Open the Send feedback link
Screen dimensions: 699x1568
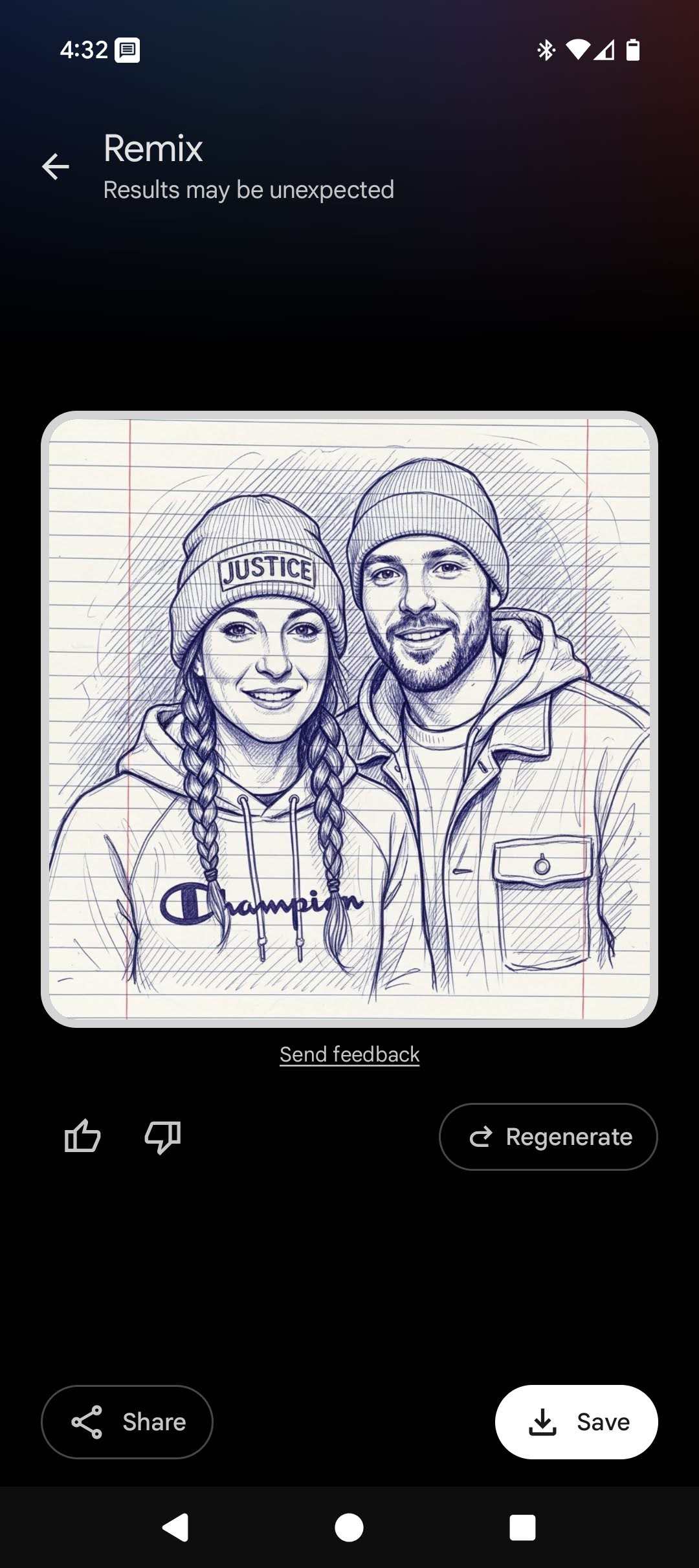point(349,1054)
